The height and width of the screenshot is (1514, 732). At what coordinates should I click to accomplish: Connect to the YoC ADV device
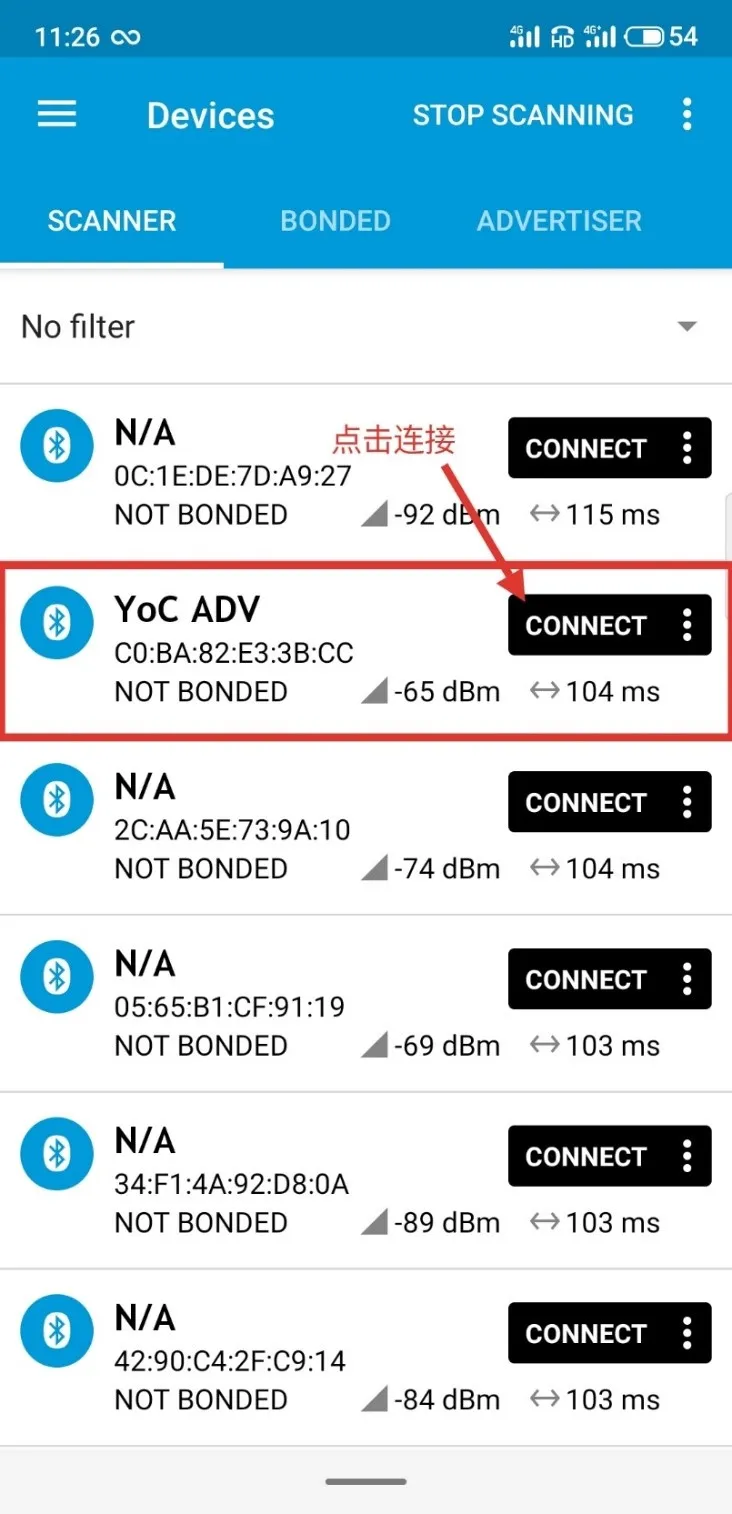(x=585, y=626)
